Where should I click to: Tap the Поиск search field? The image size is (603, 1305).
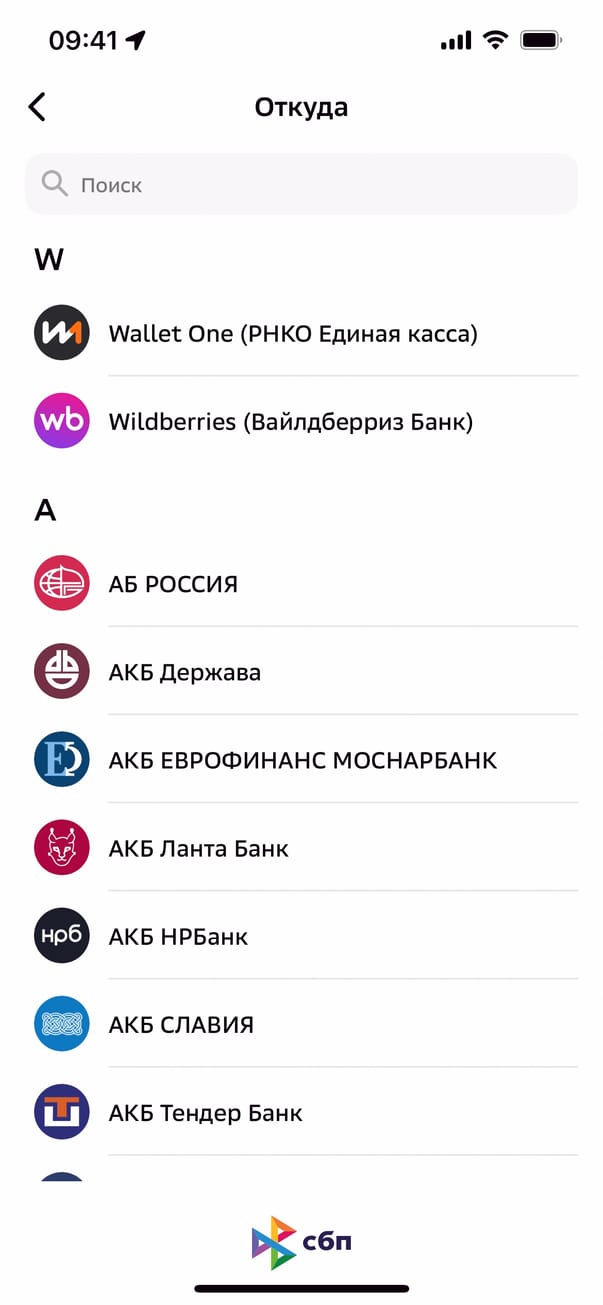pyautogui.click(x=301, y=184)
